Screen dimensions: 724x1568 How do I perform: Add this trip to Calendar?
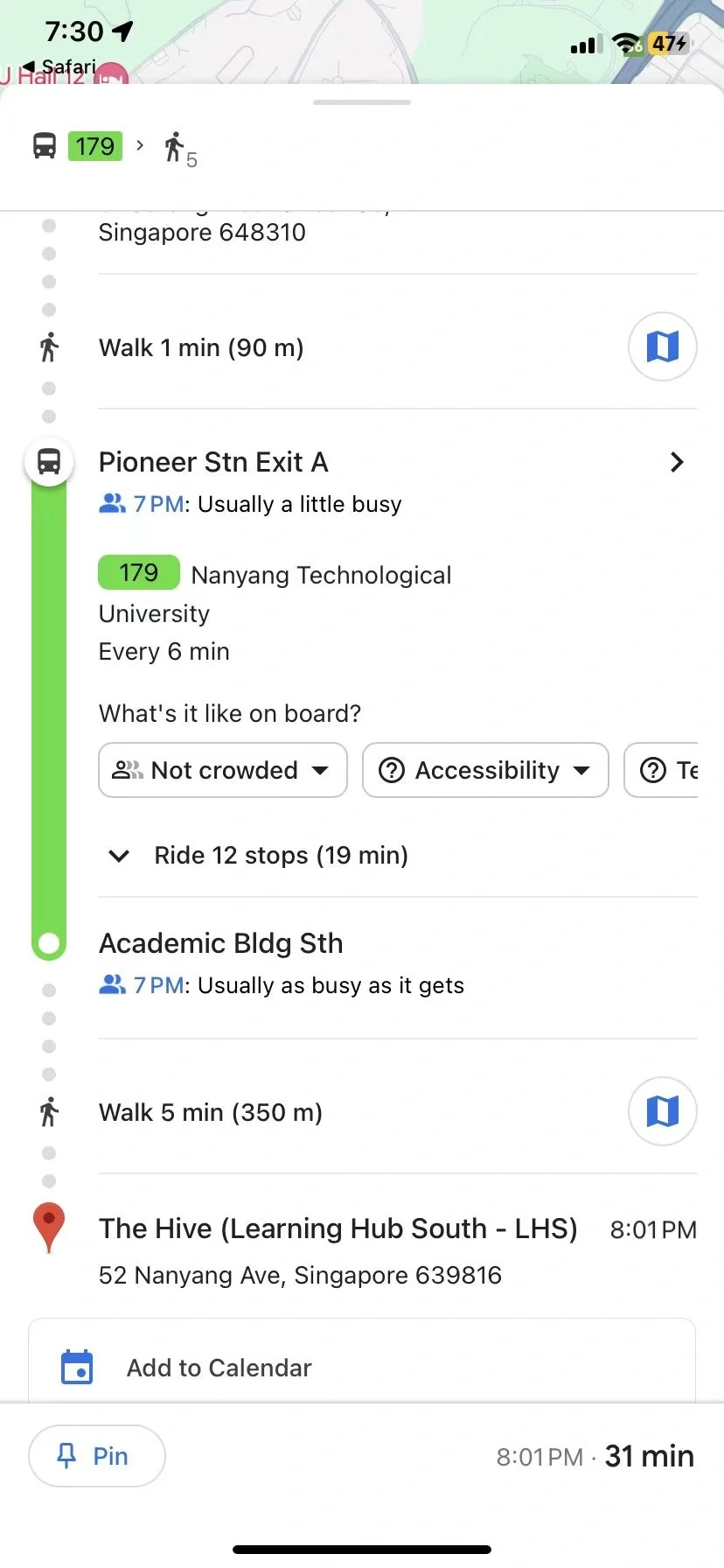coord(219,1368)
